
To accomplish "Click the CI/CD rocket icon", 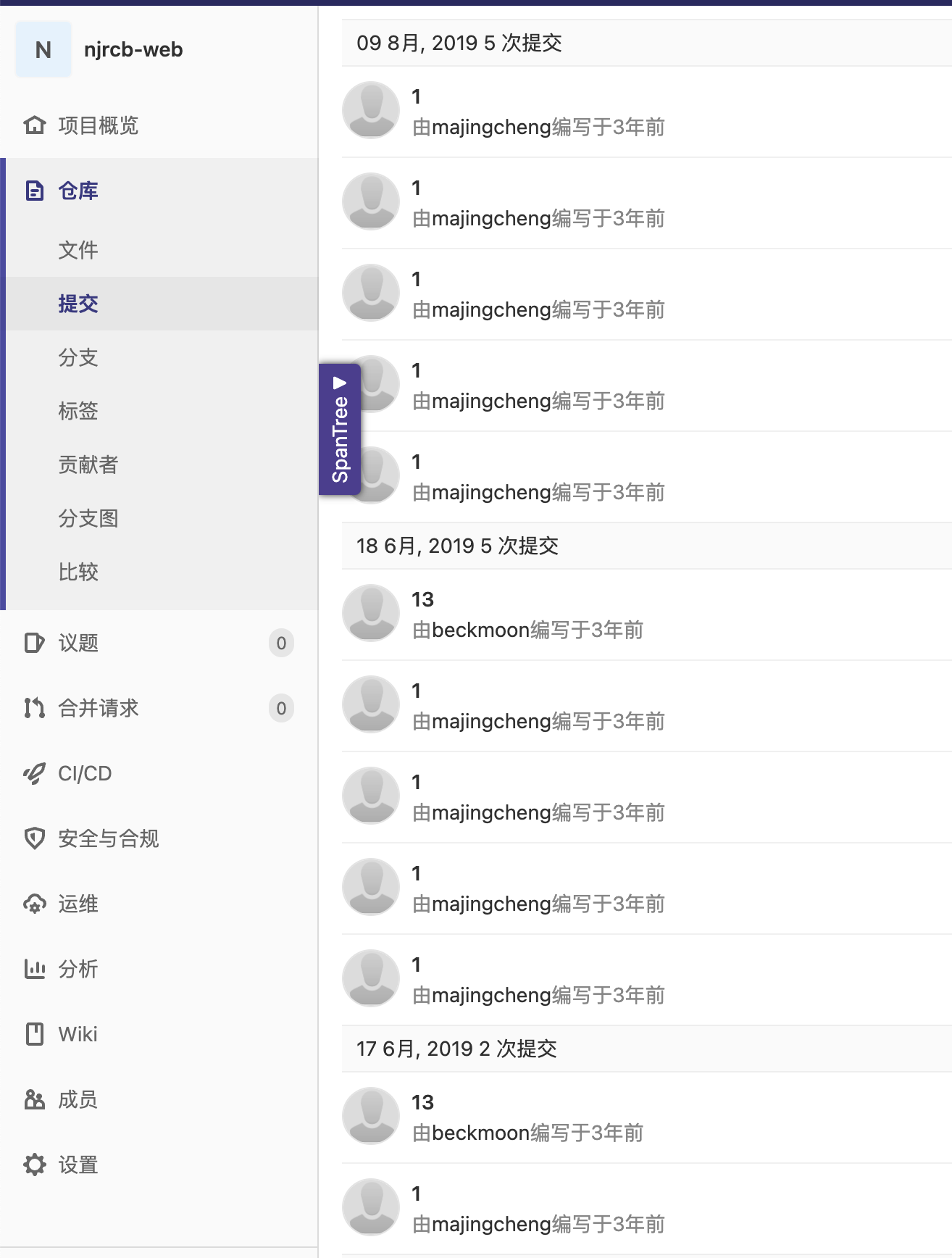I will pos(34,773).
